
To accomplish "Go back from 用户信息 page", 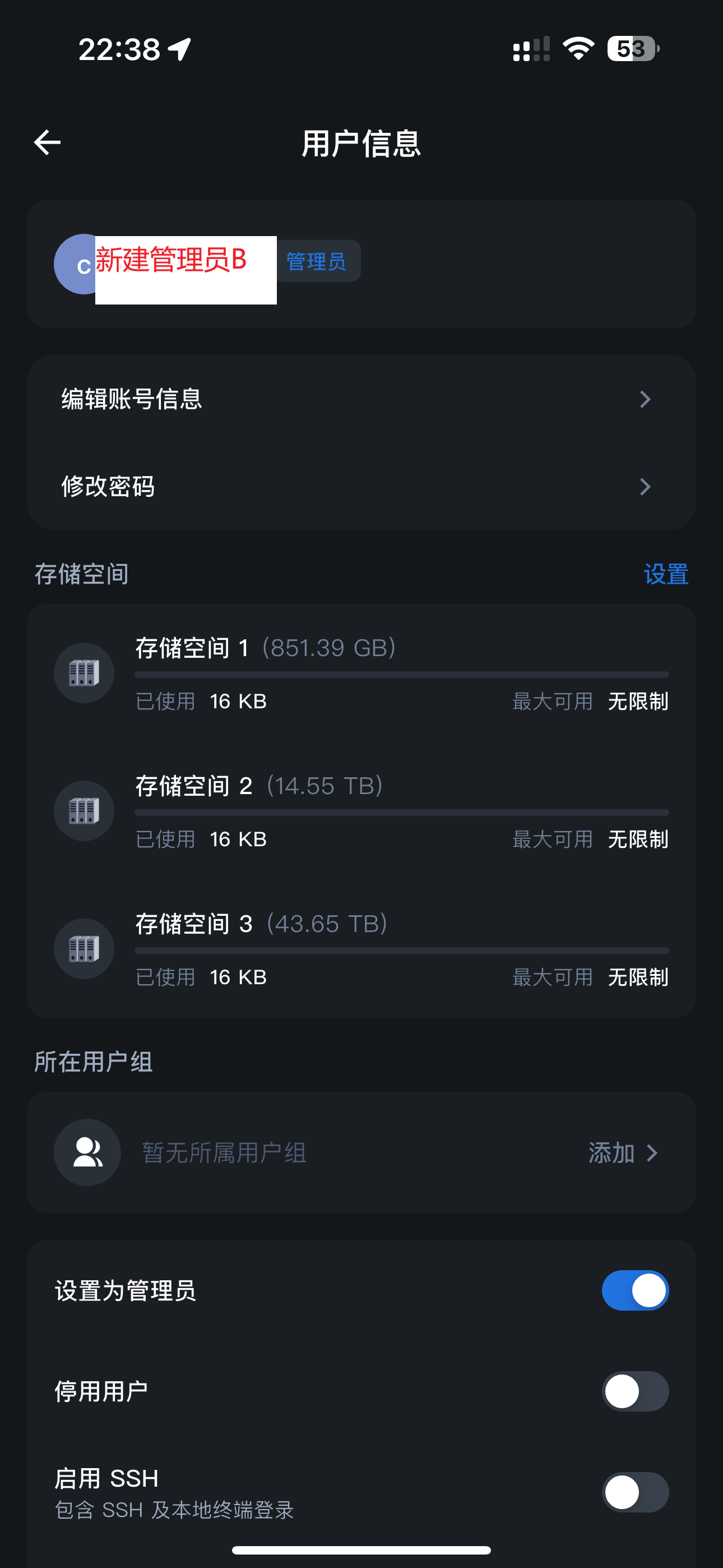I will click(x=48, y=143).
